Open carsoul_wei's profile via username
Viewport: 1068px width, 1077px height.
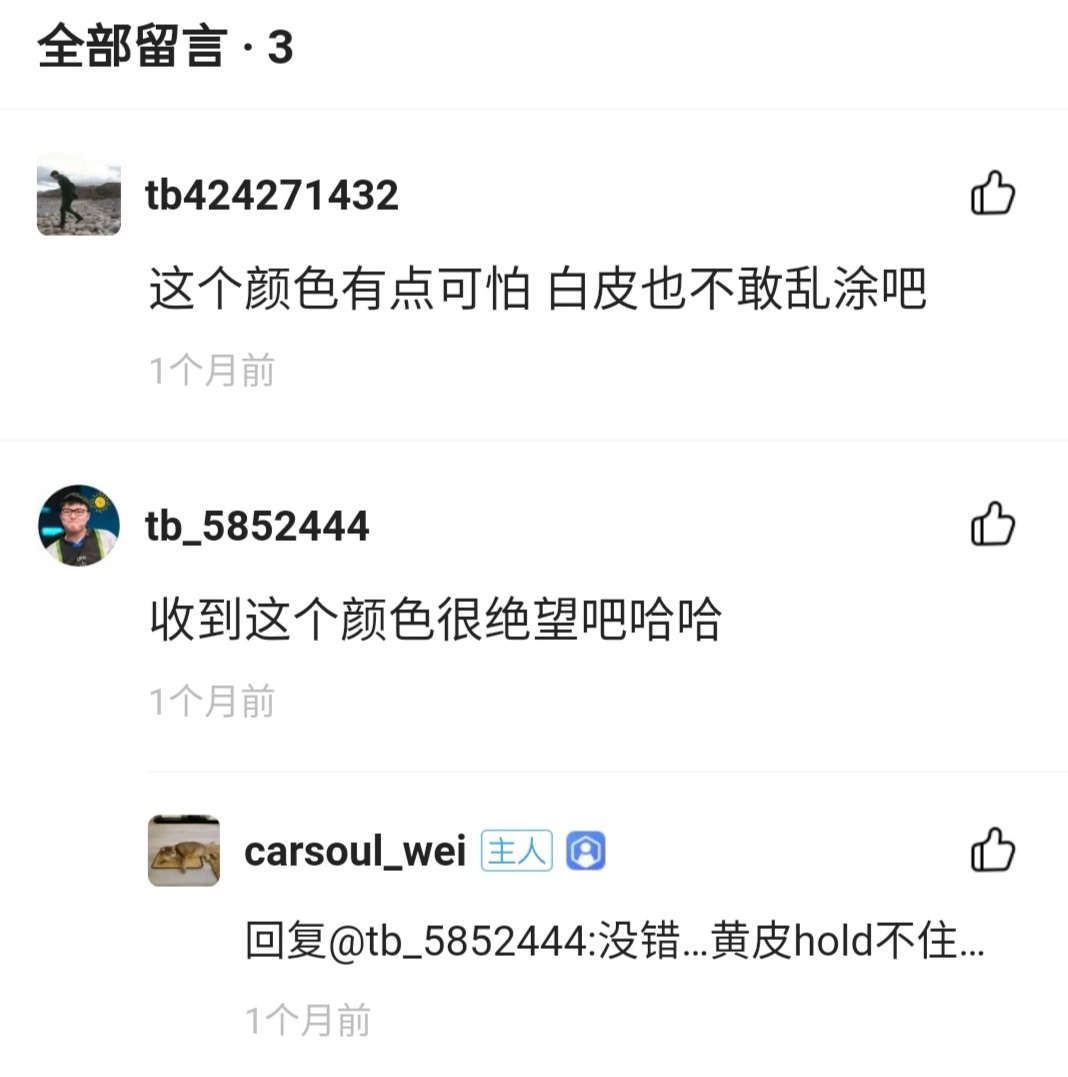[x=352, y=851]
